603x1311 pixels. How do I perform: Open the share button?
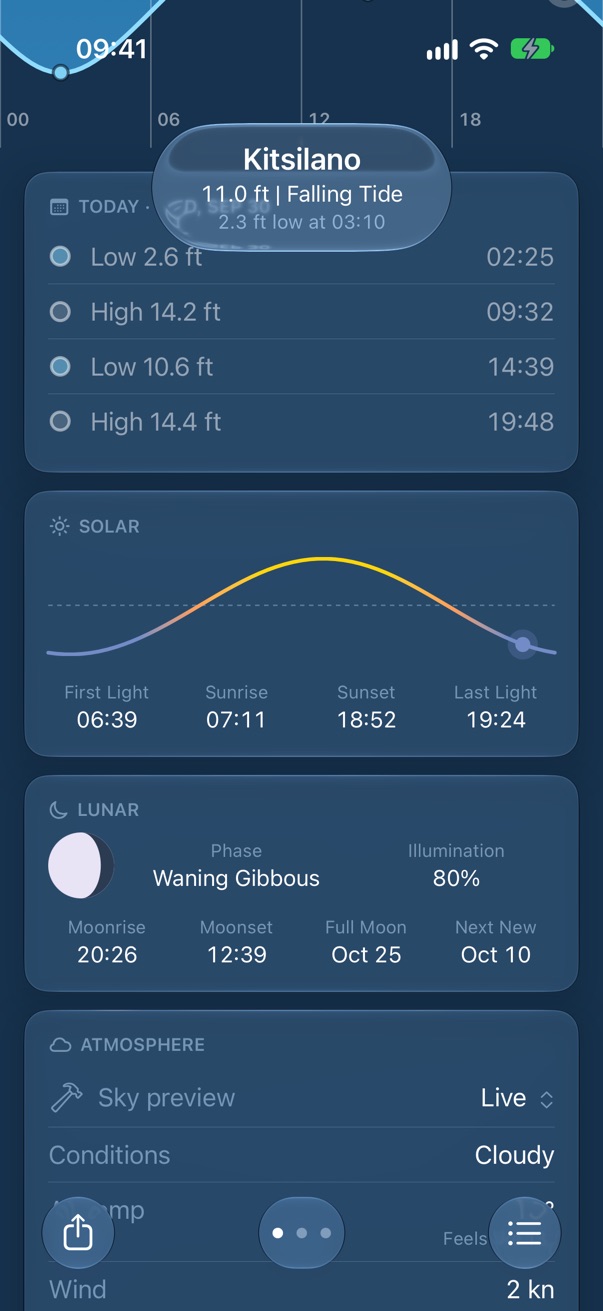point(78,1233)
